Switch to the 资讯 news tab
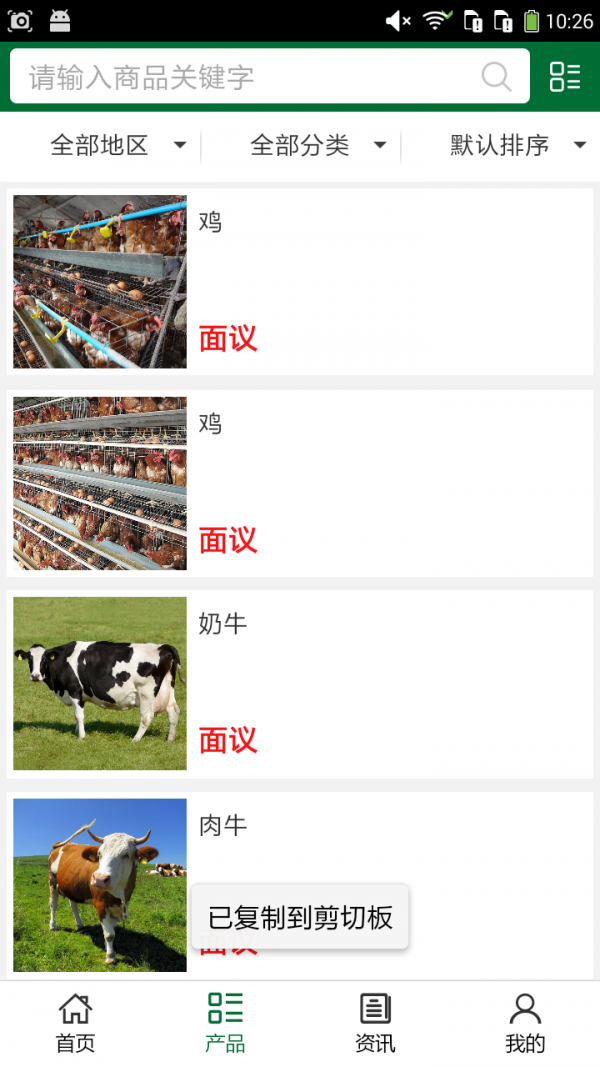This screenshot has height=1067, width=600. click(375, 1023)
